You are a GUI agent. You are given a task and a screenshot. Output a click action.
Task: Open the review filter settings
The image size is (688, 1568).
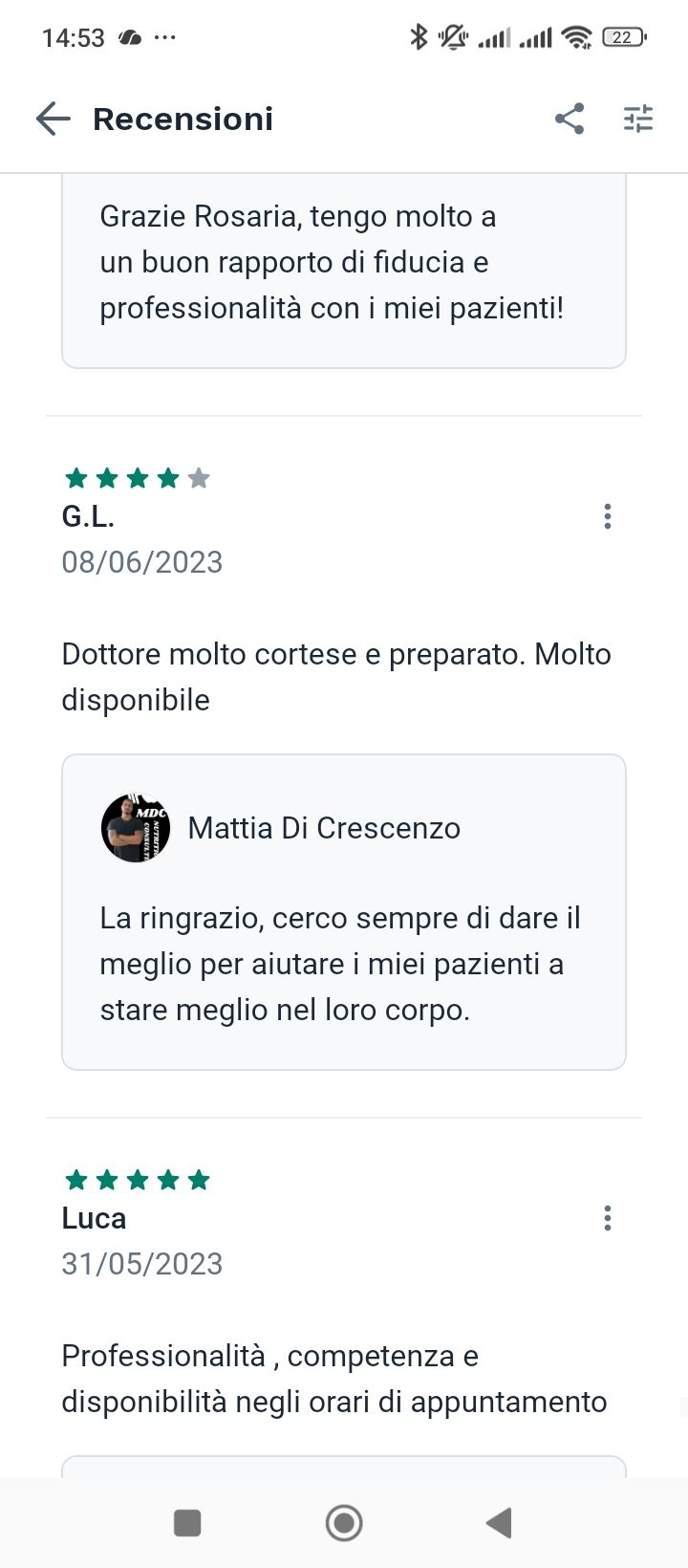tap(637, 119)
